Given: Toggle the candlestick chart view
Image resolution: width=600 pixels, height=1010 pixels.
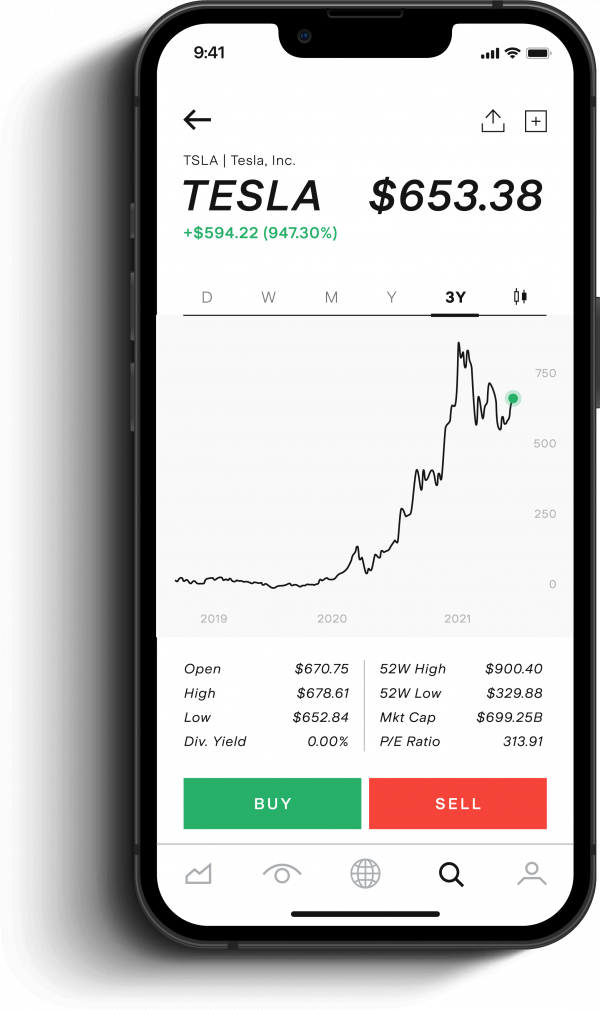Looking at the screenshot, I should pyautogui.click(x=520, y=296).
